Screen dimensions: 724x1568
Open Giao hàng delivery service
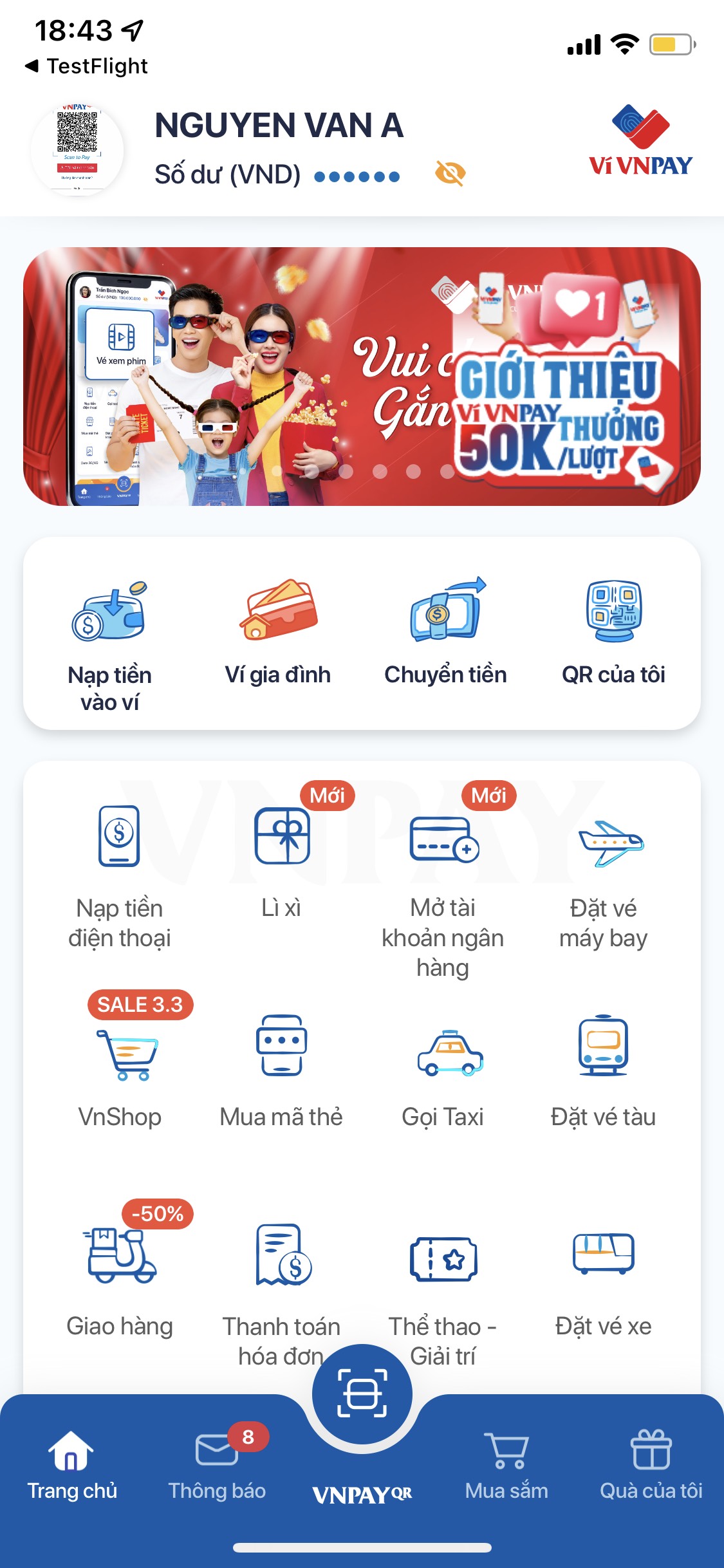coord(120,1281)
